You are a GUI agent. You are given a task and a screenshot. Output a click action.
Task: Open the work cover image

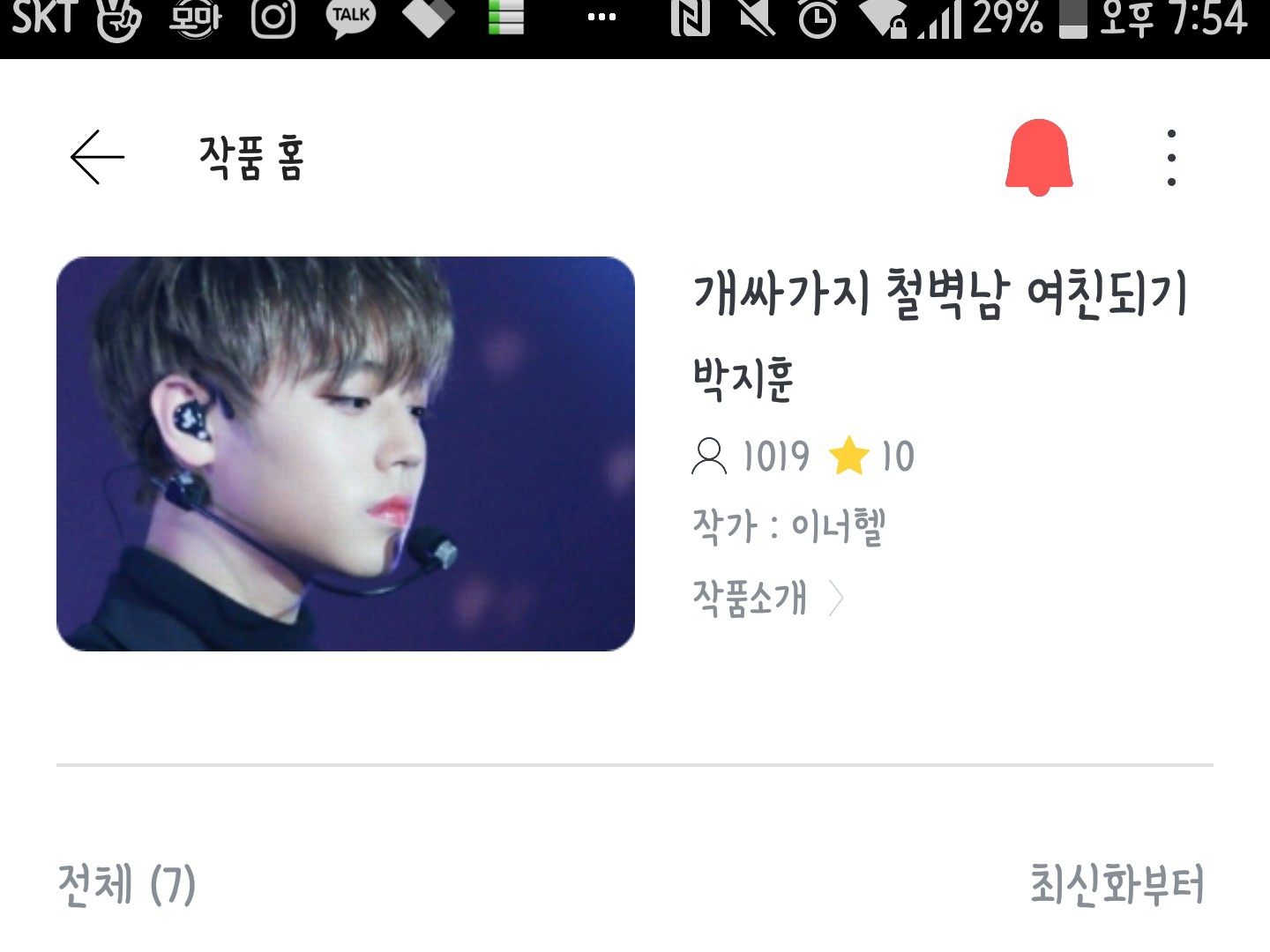346,454
